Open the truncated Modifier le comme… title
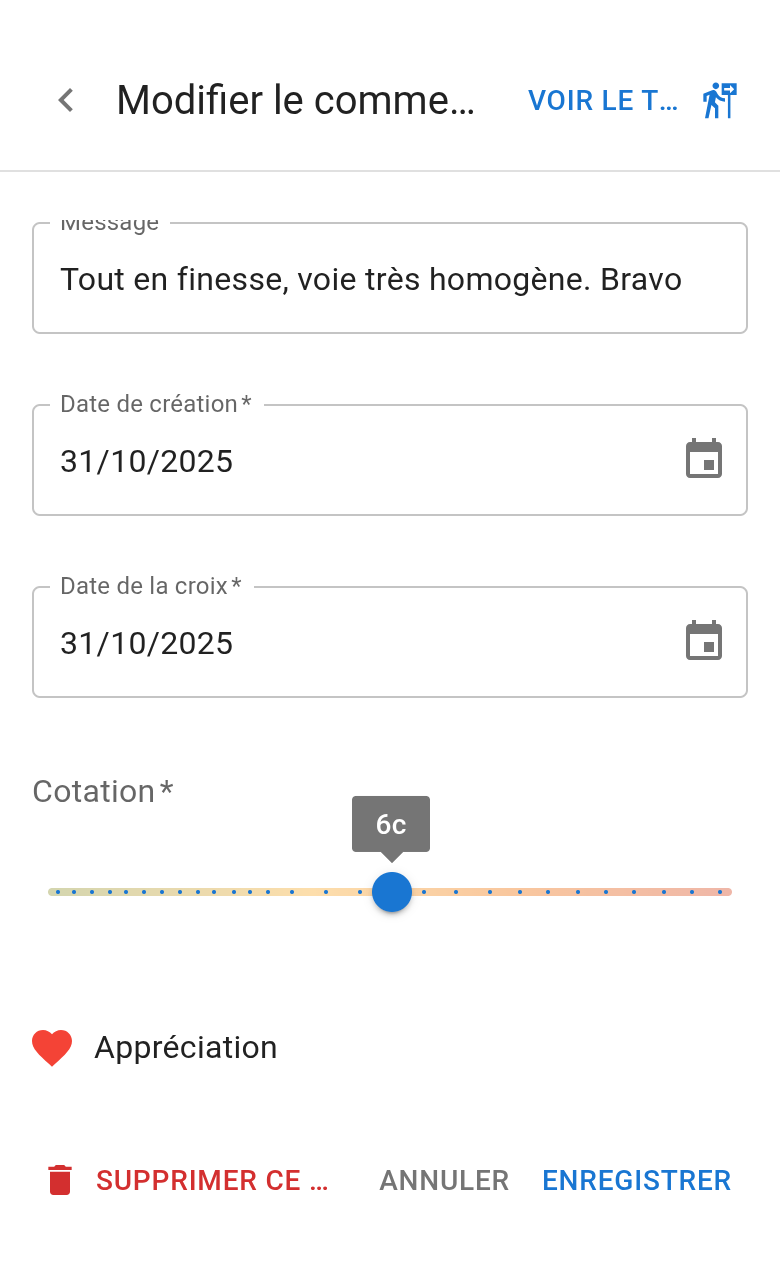The height and width of the screenshot is (1280, 780). 296,100
